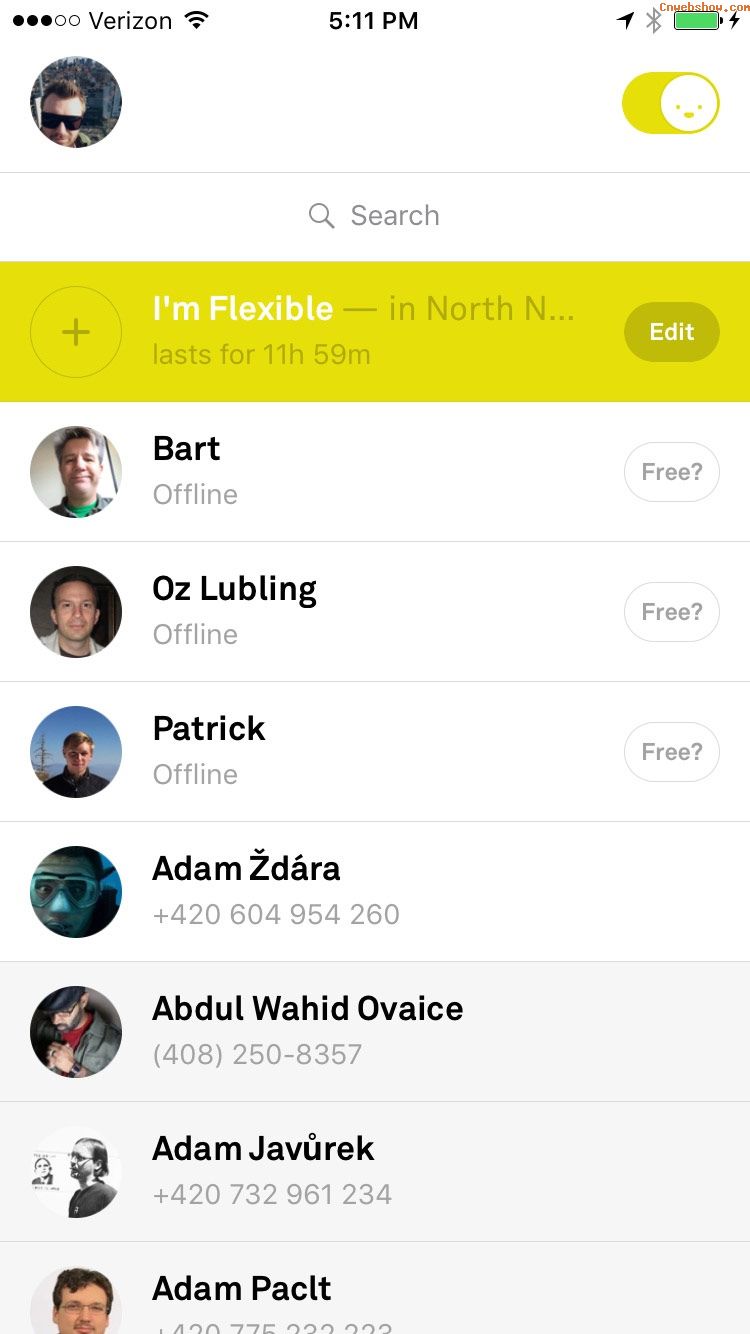Select contact Adam Javůrek
The width and height of the screenshot is (750, 1334).
[x=375, y=1172]
